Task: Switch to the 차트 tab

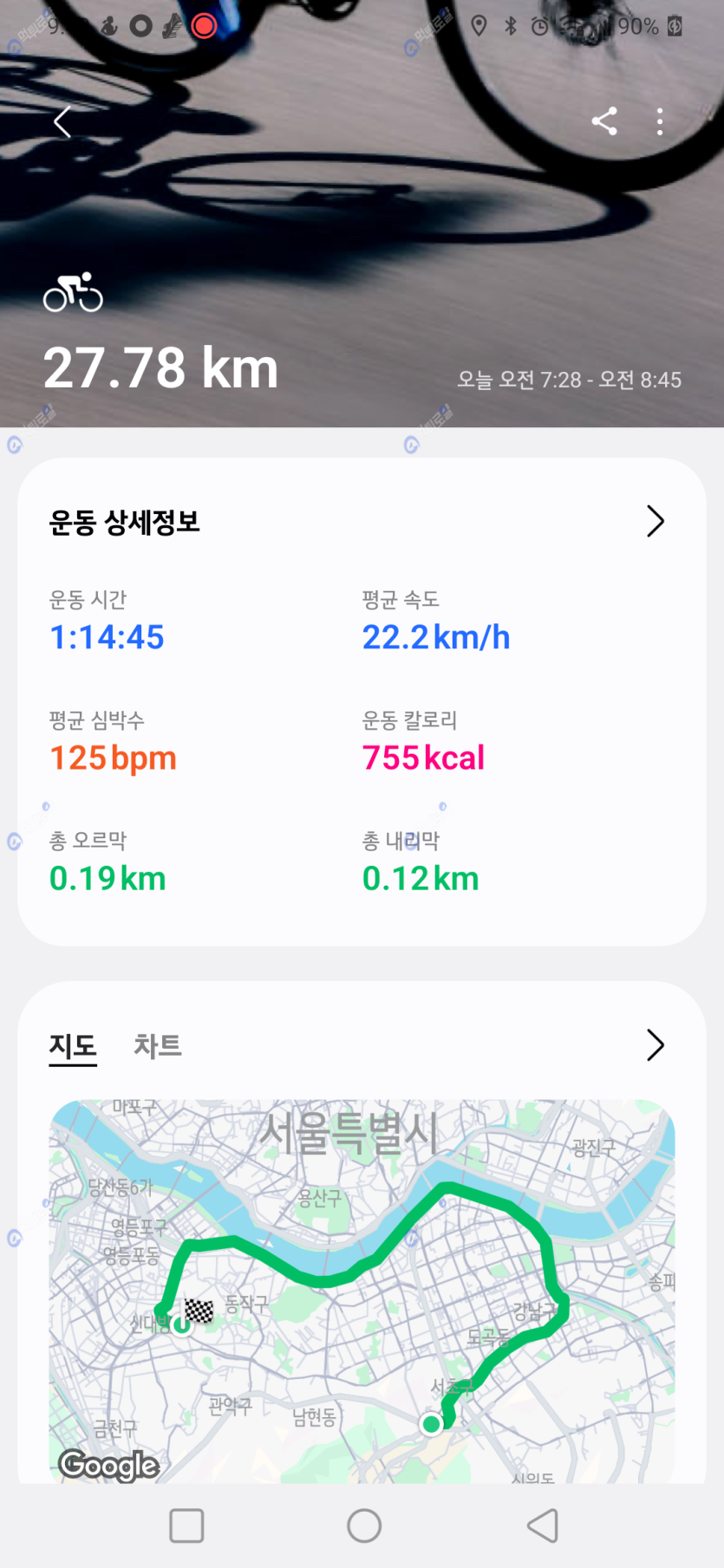Action: coord(157,1046)
